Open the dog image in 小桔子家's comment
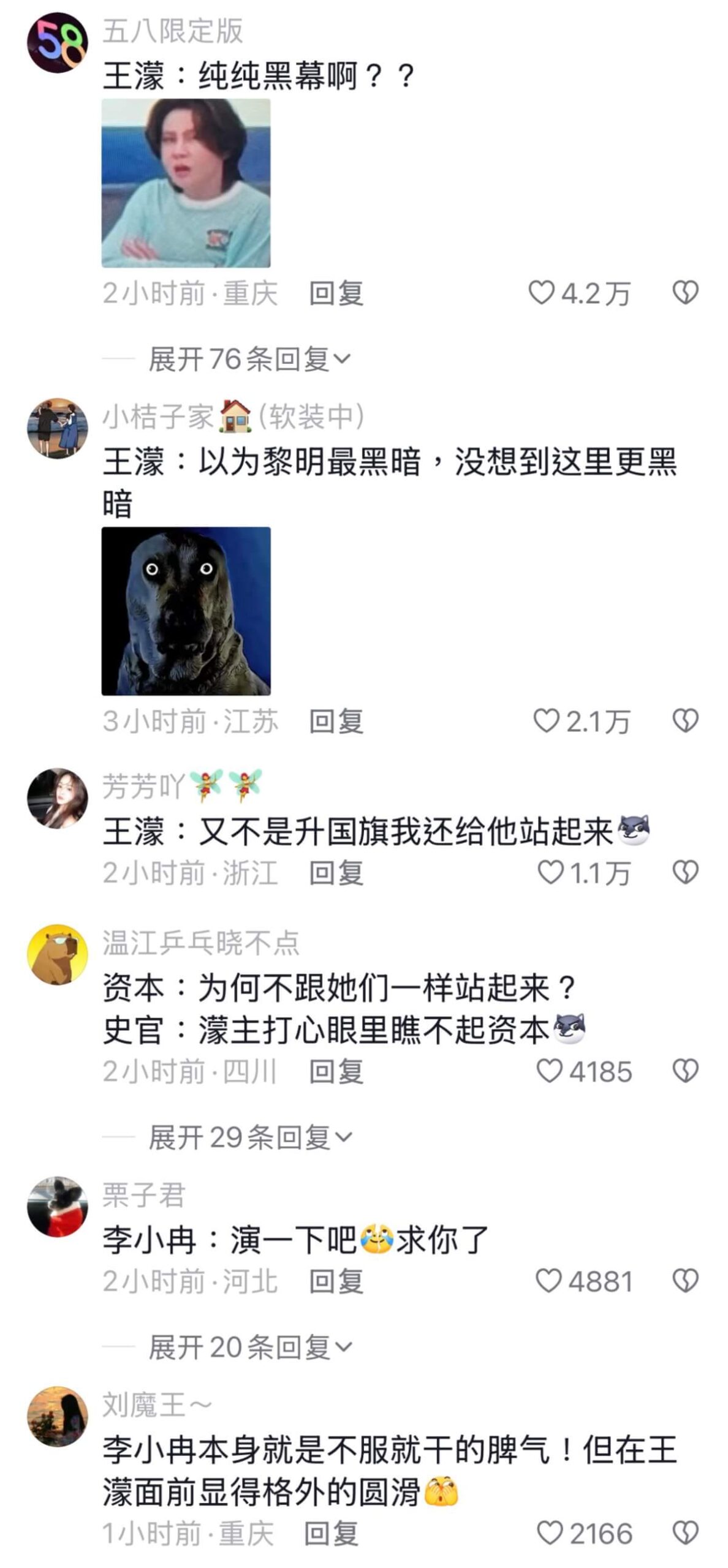Viewport: 728px width, 1568px height. pyautogui.click(x=186, y=611)
